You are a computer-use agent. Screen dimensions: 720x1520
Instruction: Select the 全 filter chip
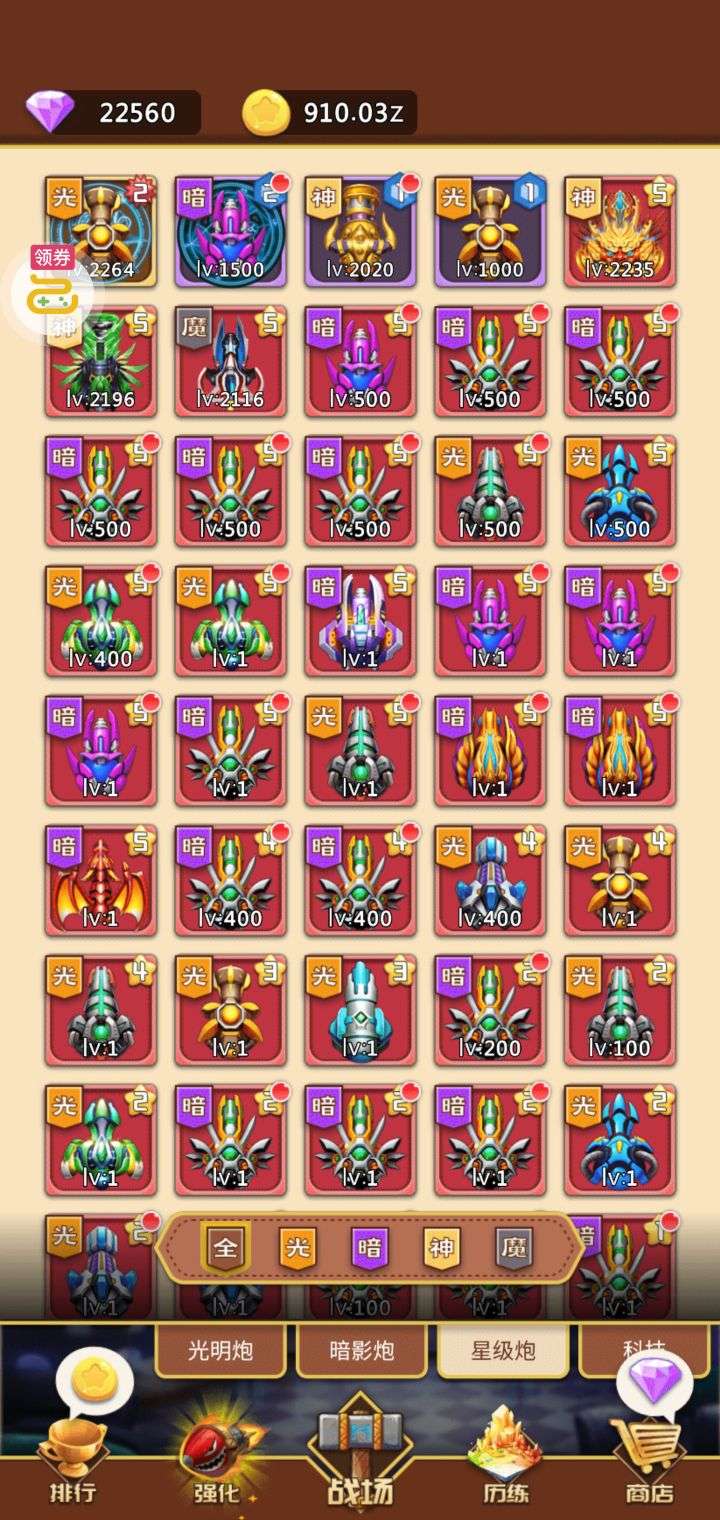[226, 1248]
